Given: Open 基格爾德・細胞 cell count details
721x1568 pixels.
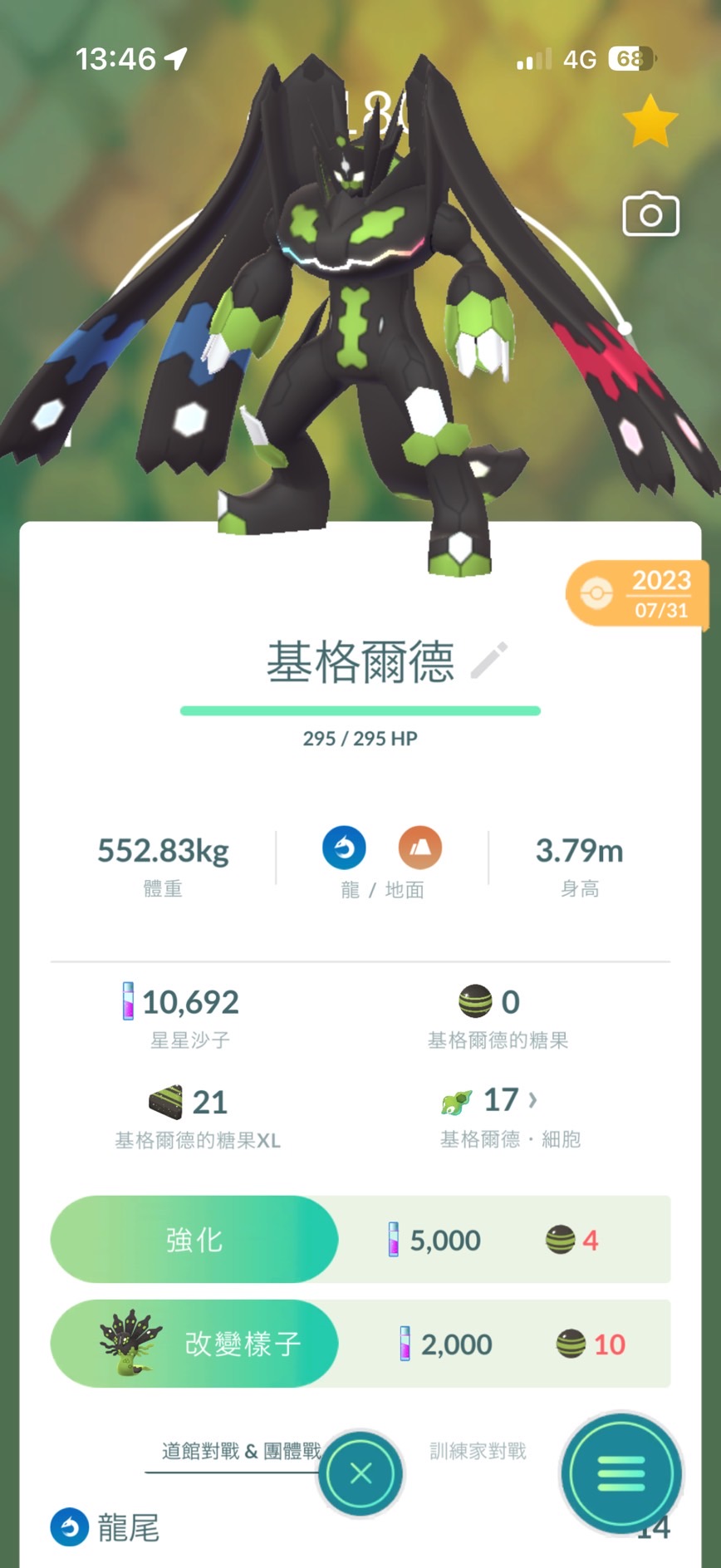Looking at the screenshot, I should [x=510, y=1102].
